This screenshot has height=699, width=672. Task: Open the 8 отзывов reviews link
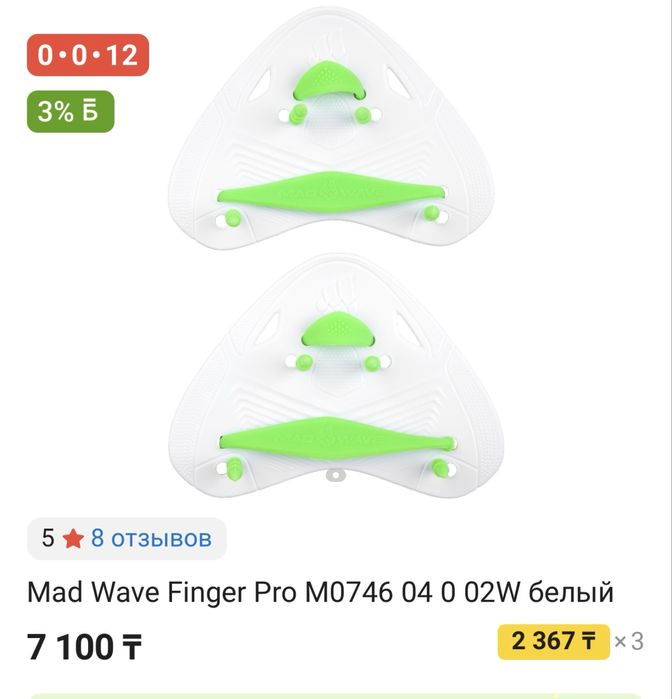click(x=151, y=538)
